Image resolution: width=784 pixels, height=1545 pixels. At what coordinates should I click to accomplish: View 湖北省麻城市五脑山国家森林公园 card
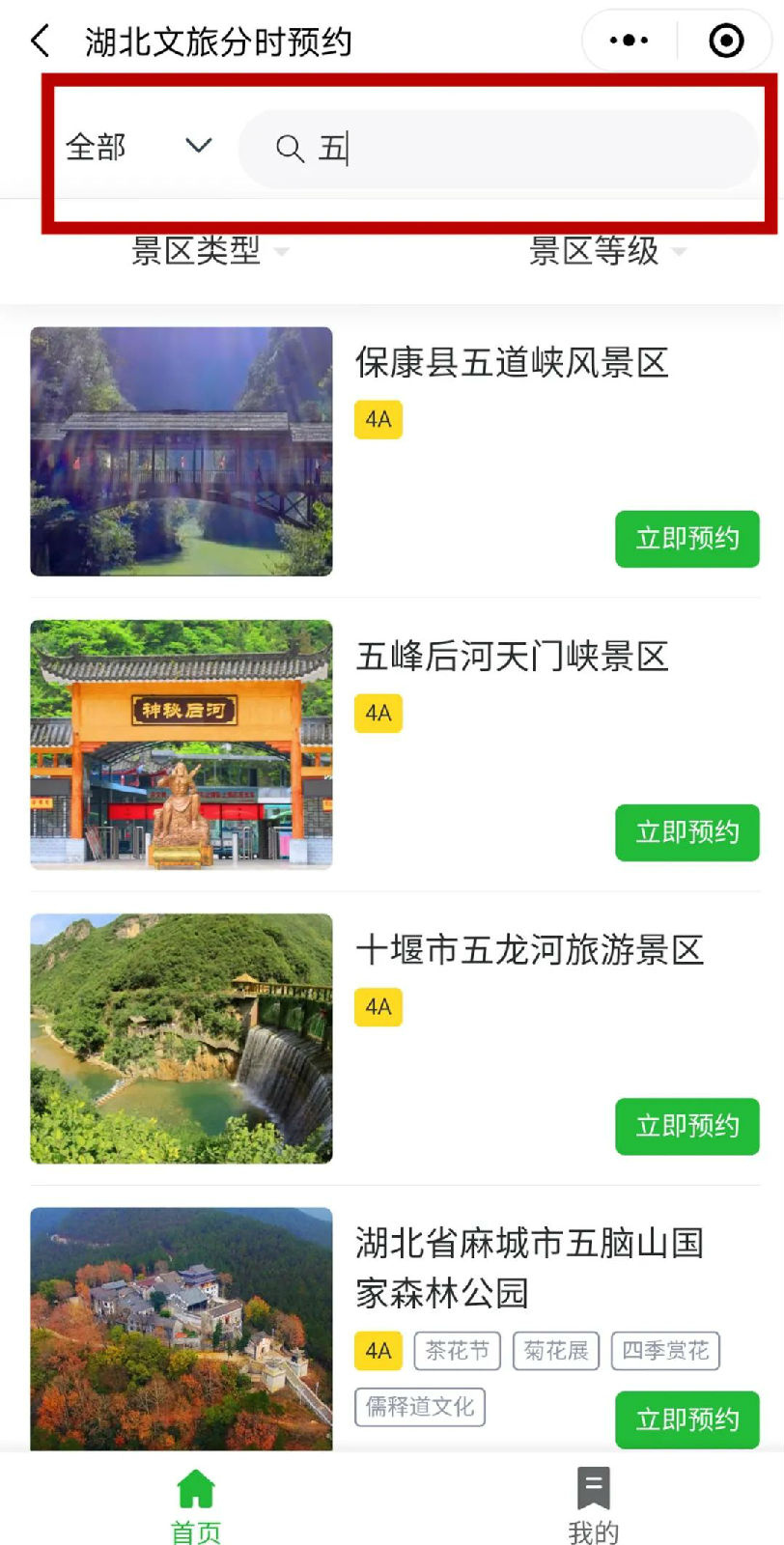pos(529,1267)
